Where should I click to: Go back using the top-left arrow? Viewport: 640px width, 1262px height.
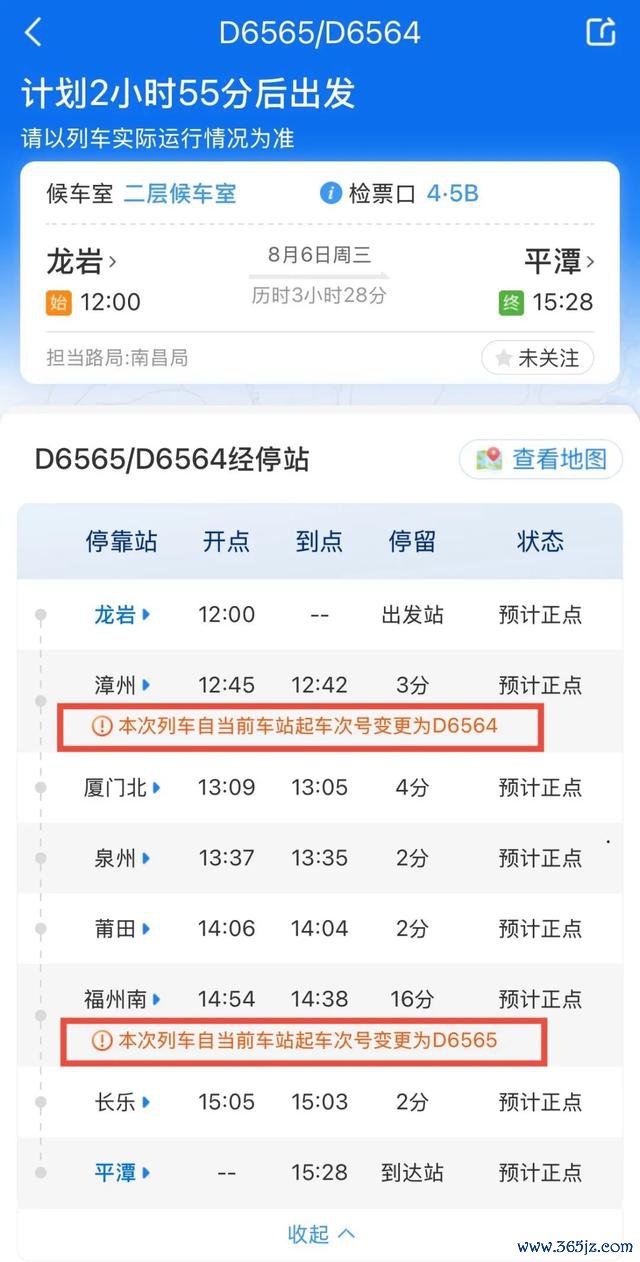(34, 32)
